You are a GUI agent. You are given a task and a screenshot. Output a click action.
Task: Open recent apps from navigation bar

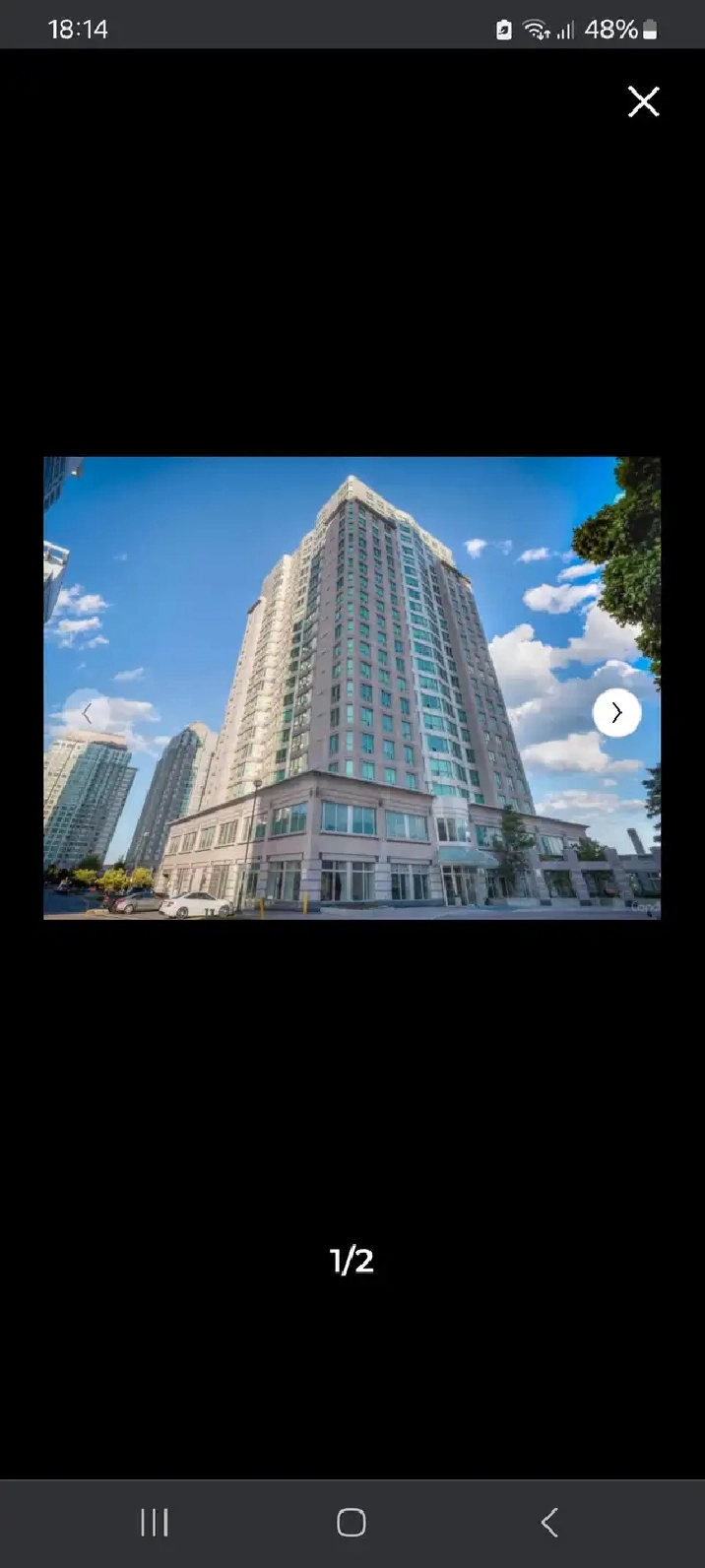(x=155, y=1522)
